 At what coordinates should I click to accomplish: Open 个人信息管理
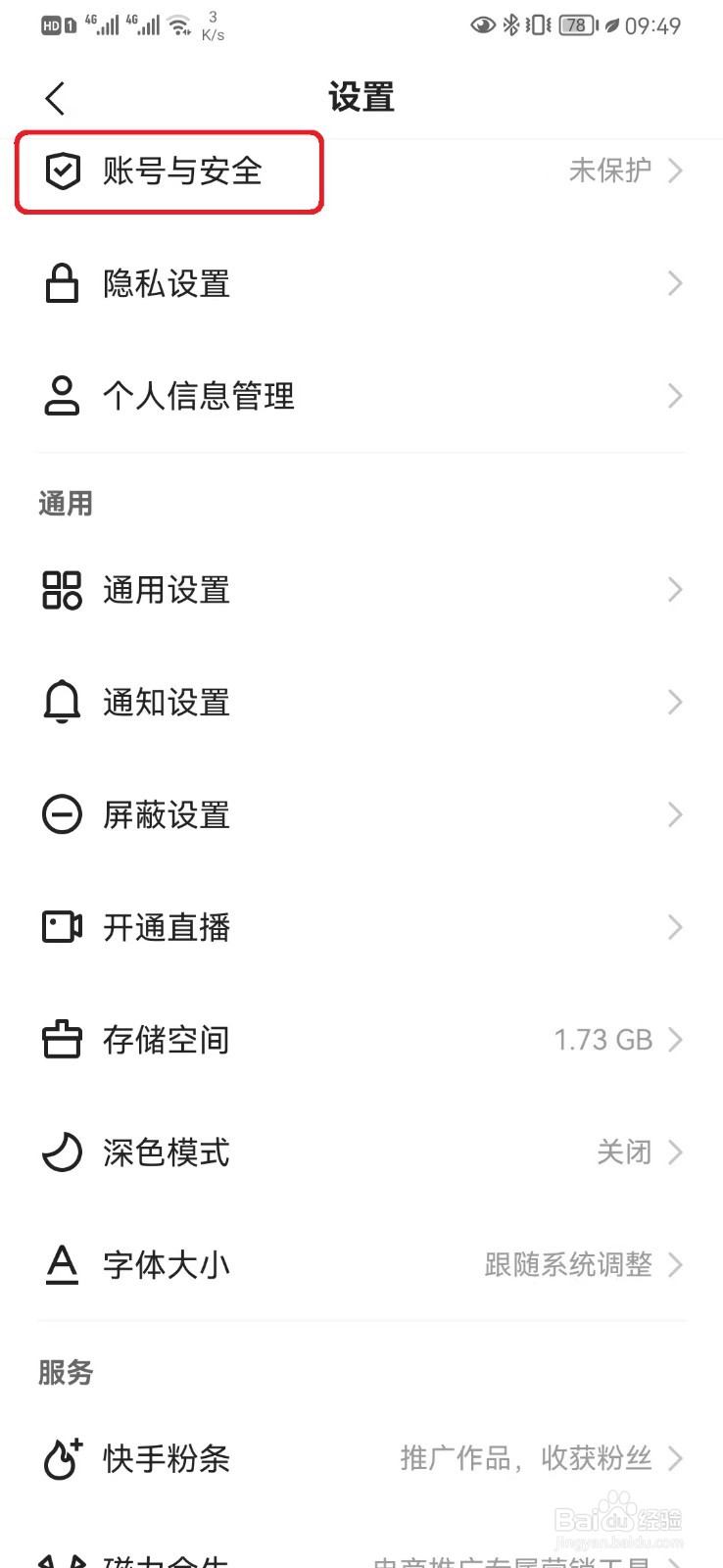point(361,396)
